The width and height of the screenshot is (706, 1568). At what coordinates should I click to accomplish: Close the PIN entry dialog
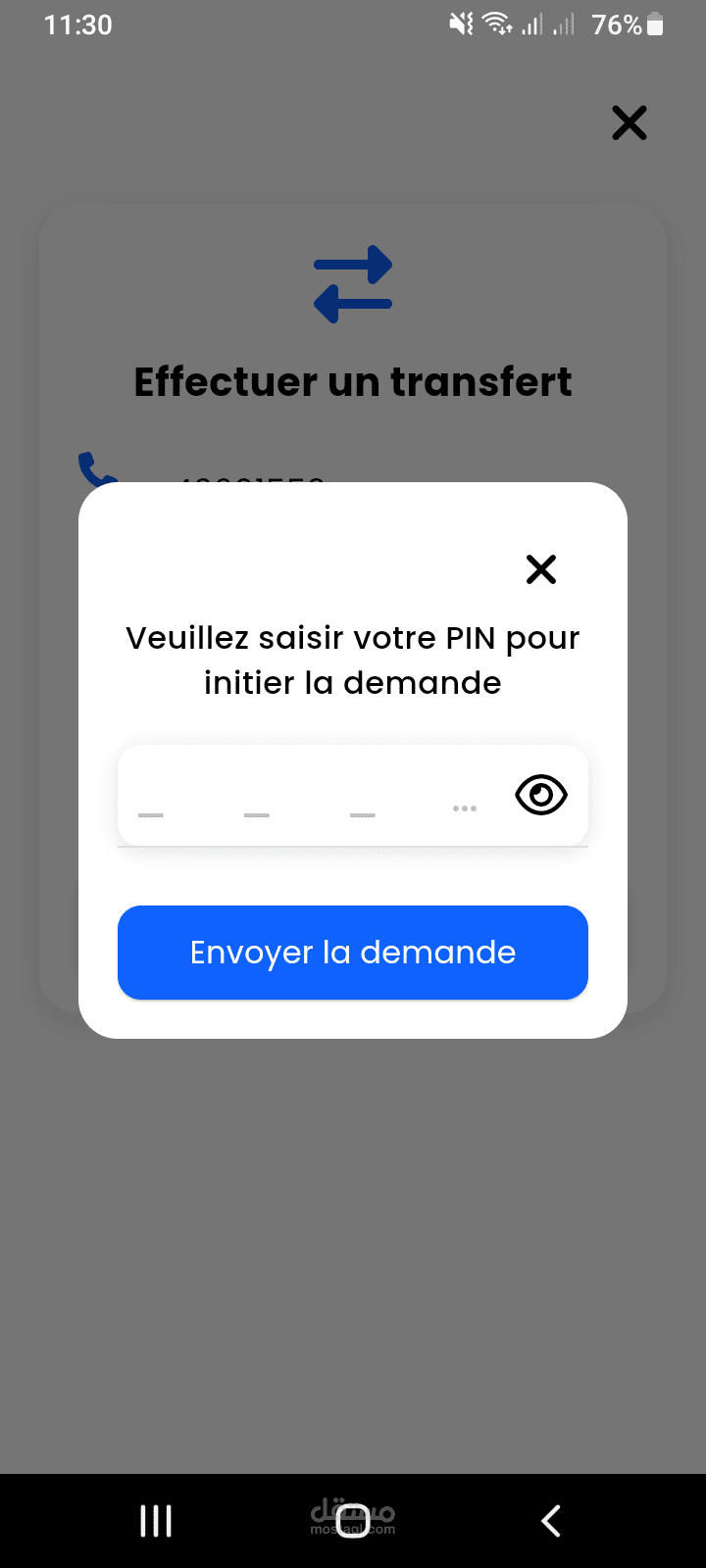[541, 569]
